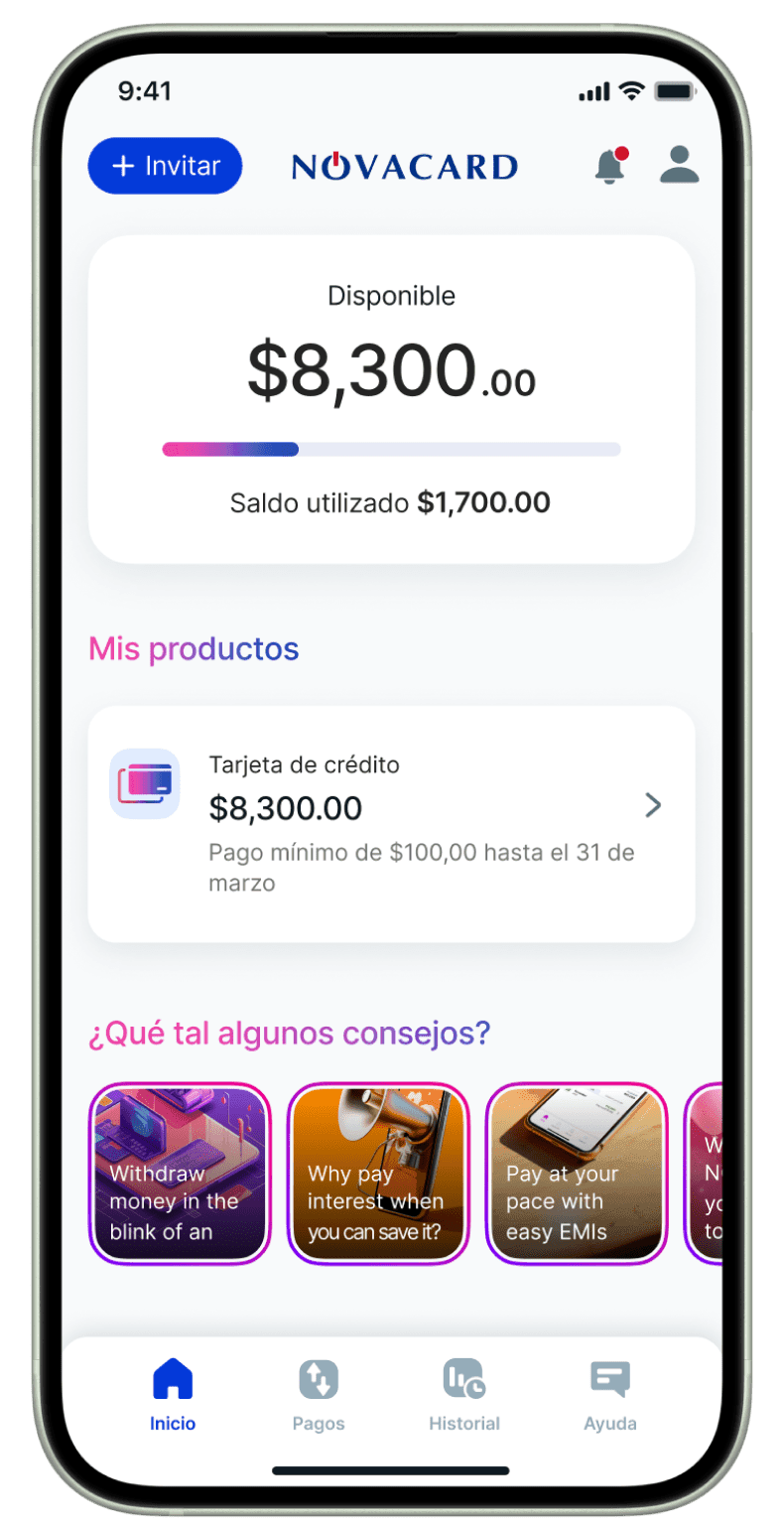View the 'Withdraw money in the blink' tip
The image size is (784, 1527).
coord(179,1173)
